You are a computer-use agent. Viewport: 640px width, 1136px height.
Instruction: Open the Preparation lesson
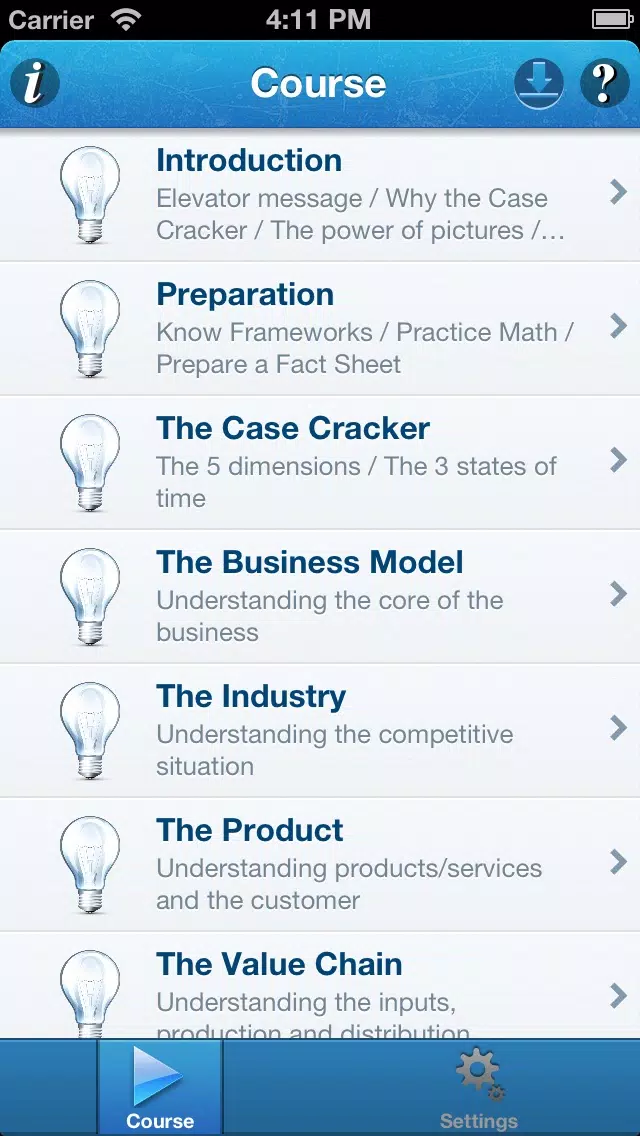pos(320,328)
